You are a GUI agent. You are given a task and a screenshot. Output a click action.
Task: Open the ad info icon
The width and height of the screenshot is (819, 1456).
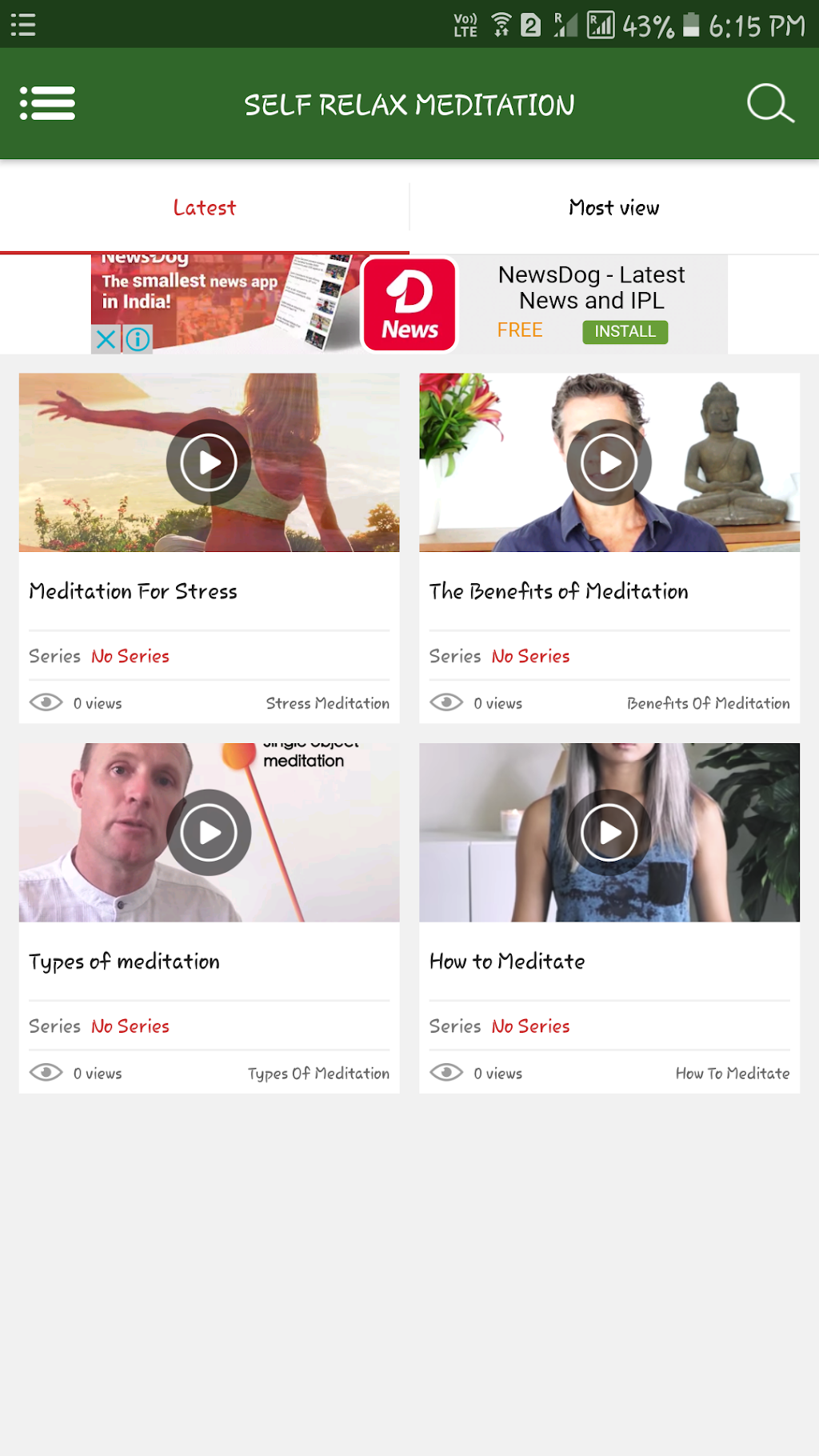coord(138,339)
